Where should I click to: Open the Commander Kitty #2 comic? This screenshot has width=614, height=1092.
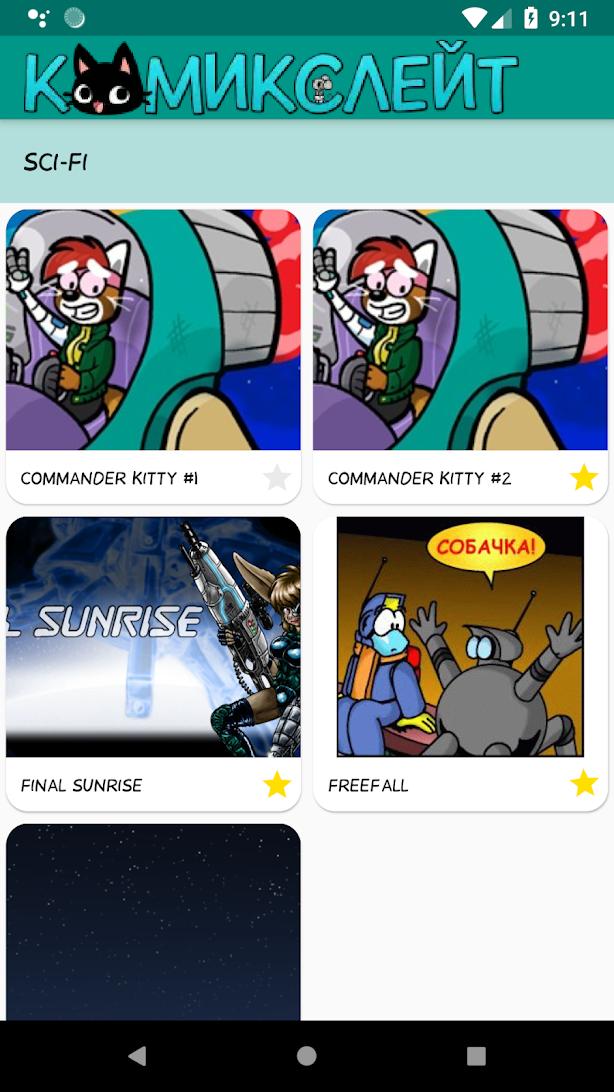point(460,330)
